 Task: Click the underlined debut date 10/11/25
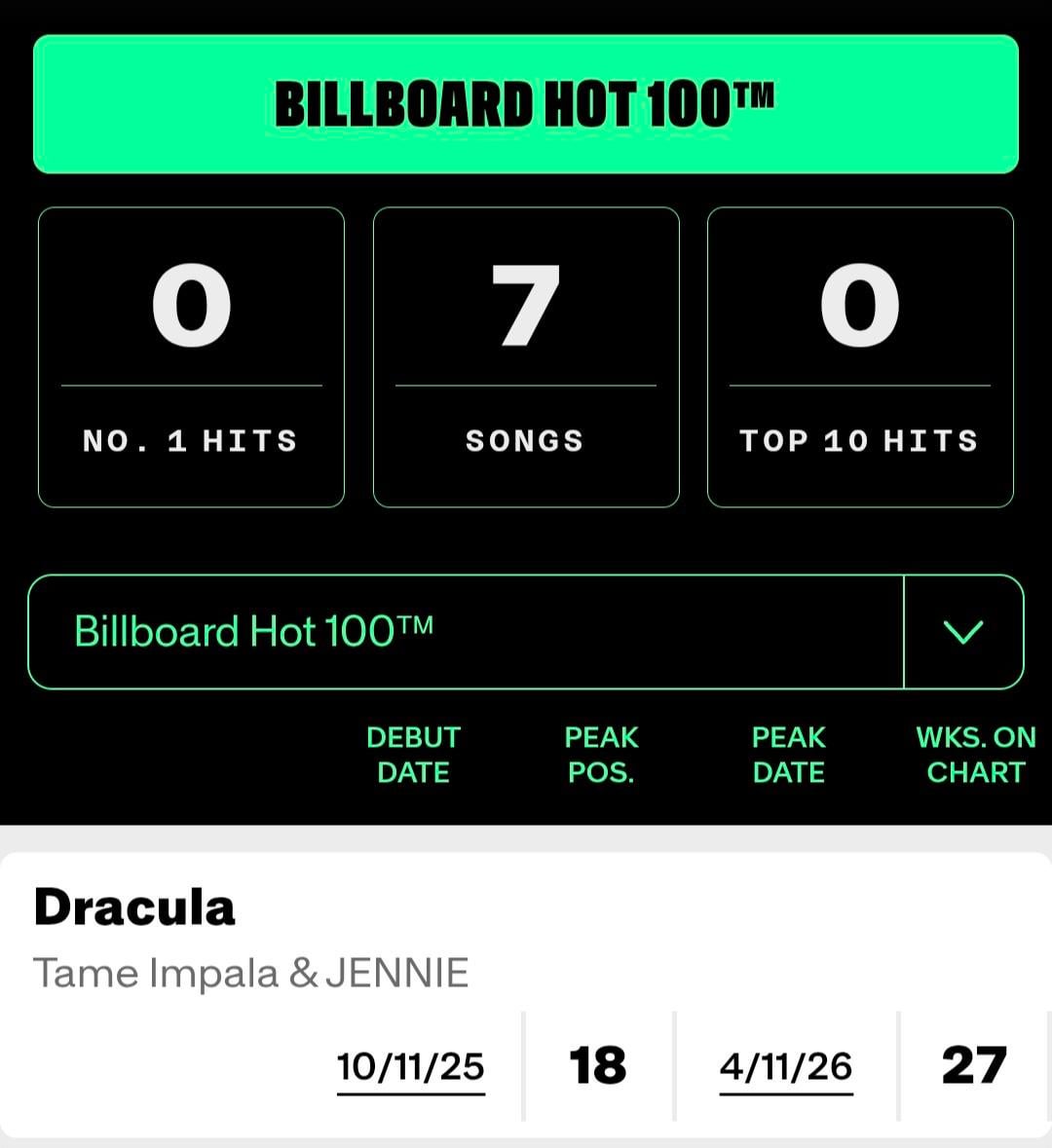pos(410,1066)
